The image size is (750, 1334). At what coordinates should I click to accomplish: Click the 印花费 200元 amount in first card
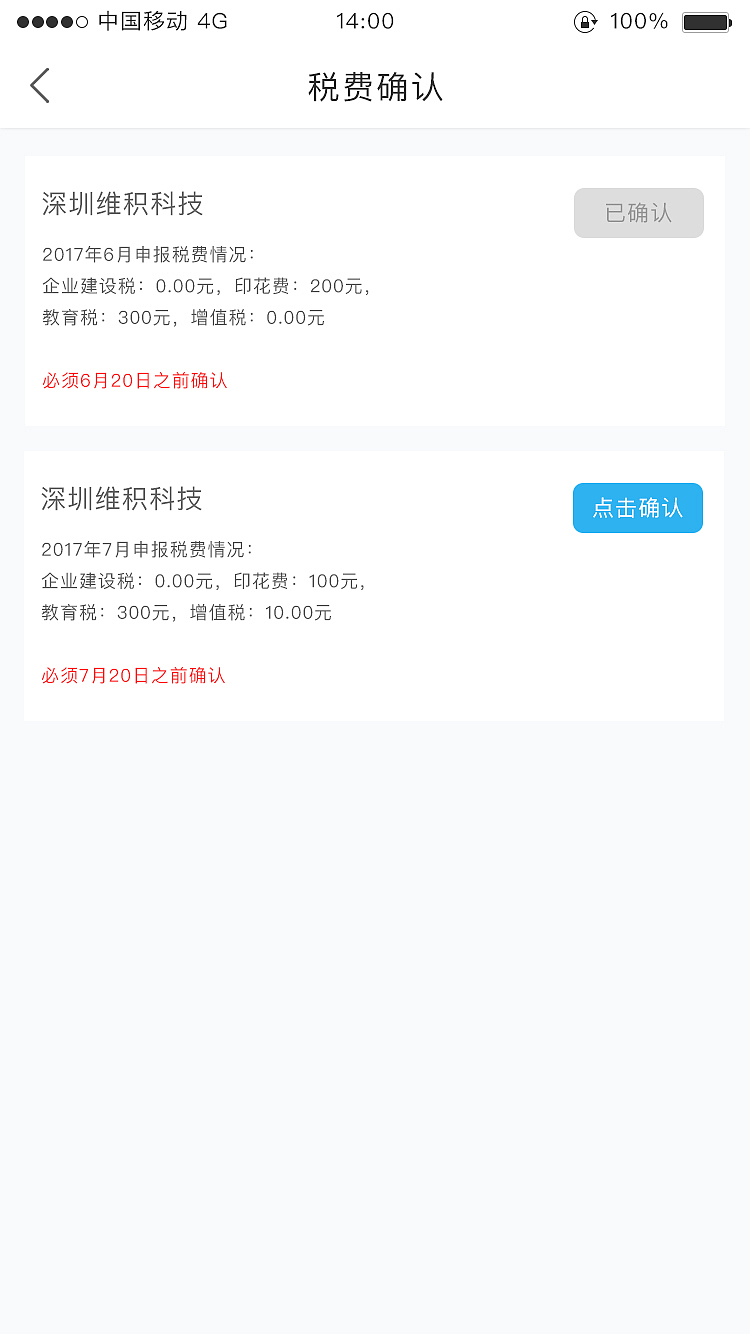tap(300, 286)
